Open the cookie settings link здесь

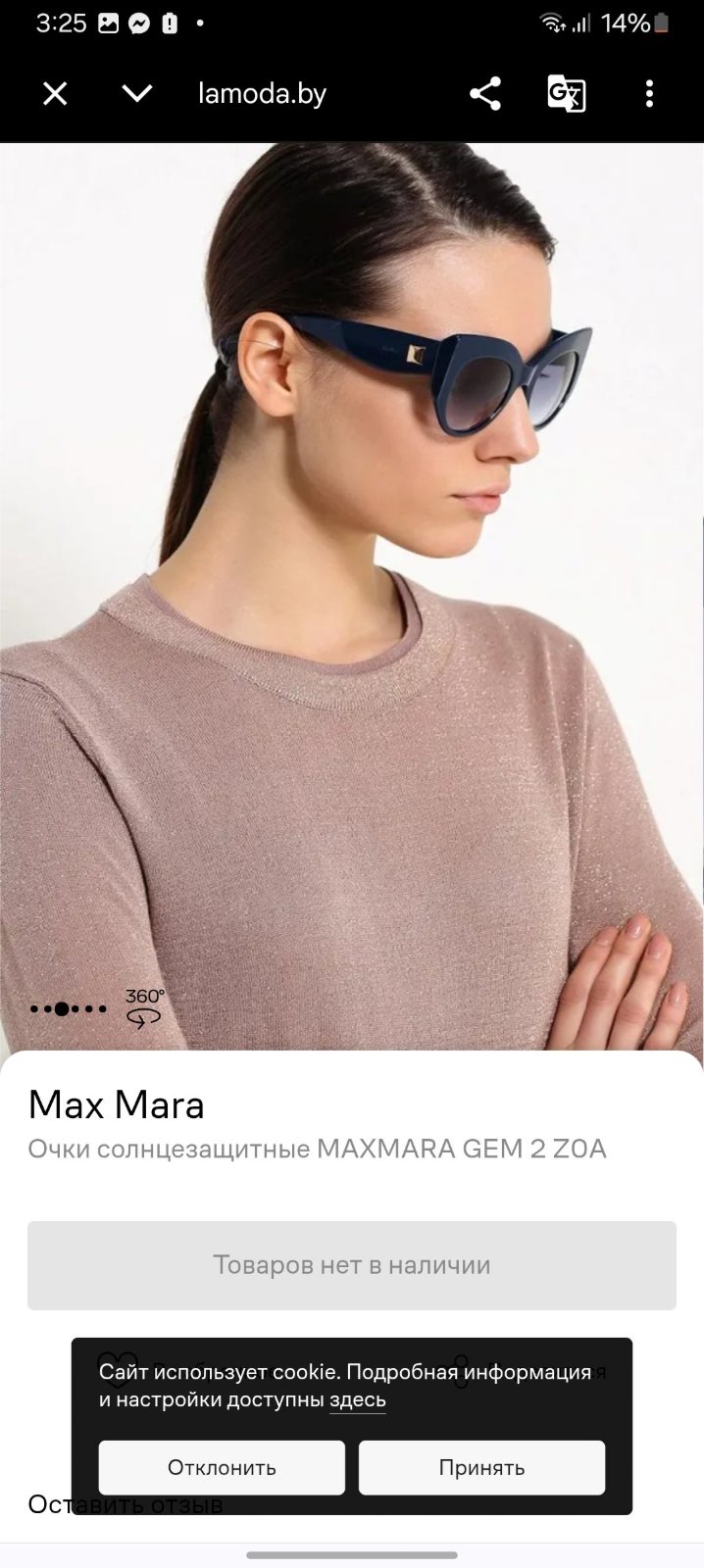click(x=358, y=1400)
